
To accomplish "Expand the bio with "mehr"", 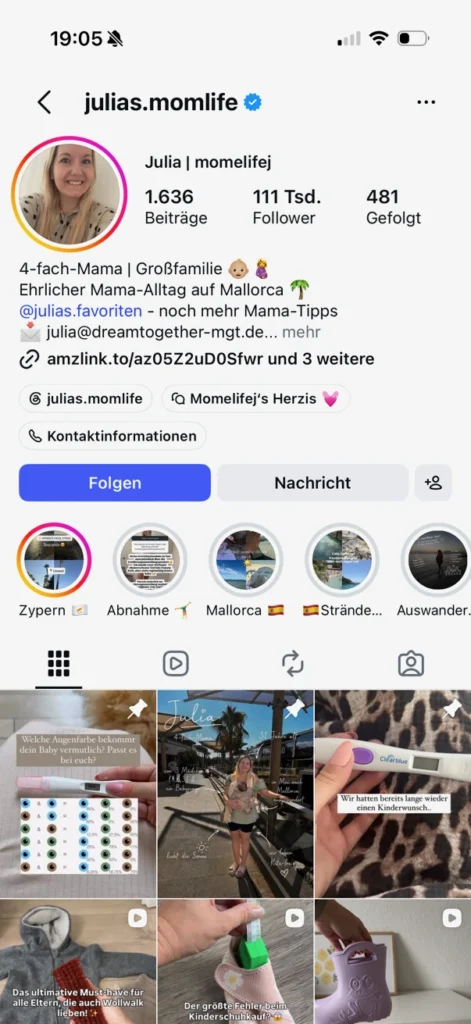I will coord(301,332).
